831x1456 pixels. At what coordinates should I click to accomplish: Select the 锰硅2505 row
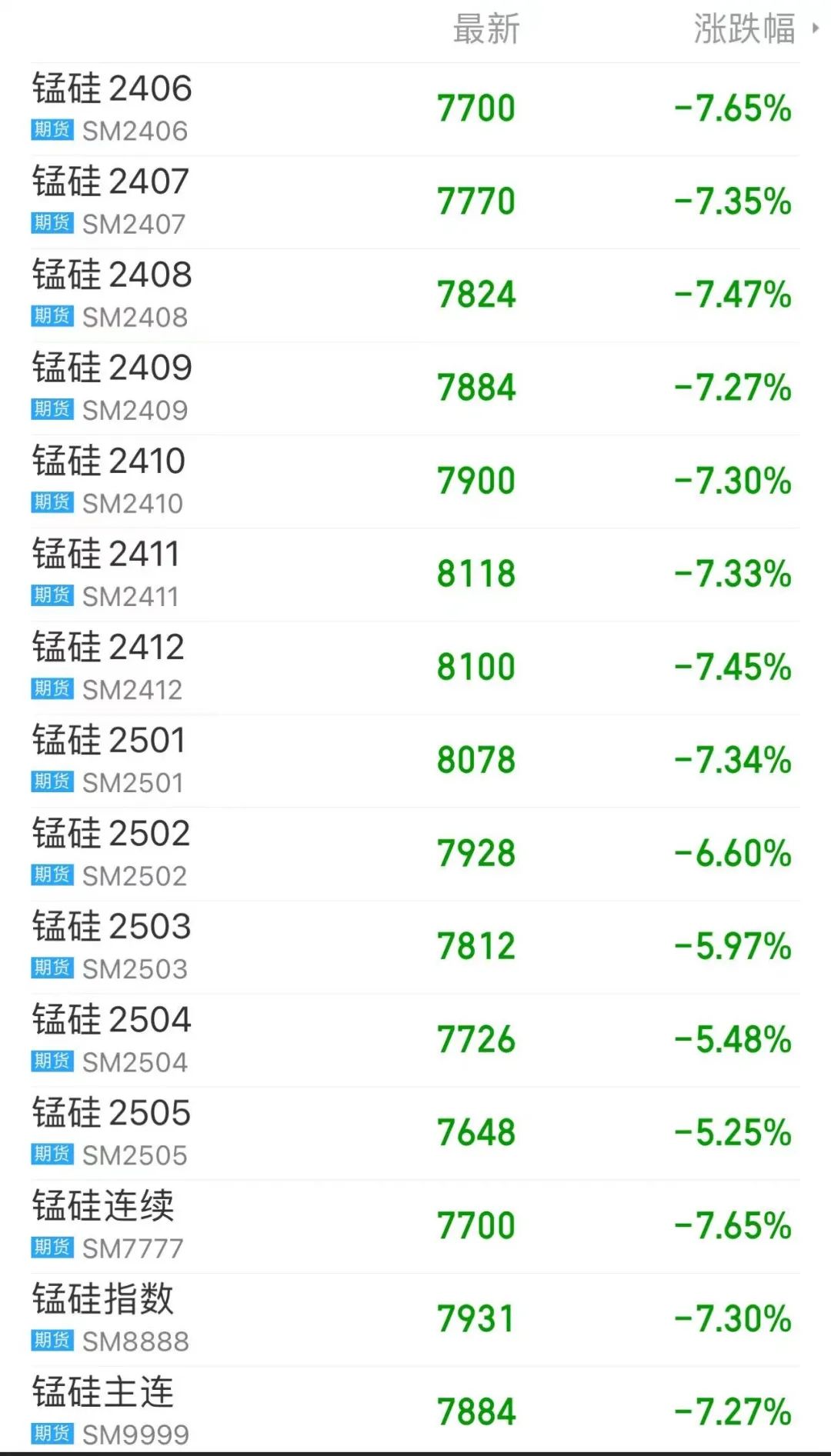(x=415, y=1133)
